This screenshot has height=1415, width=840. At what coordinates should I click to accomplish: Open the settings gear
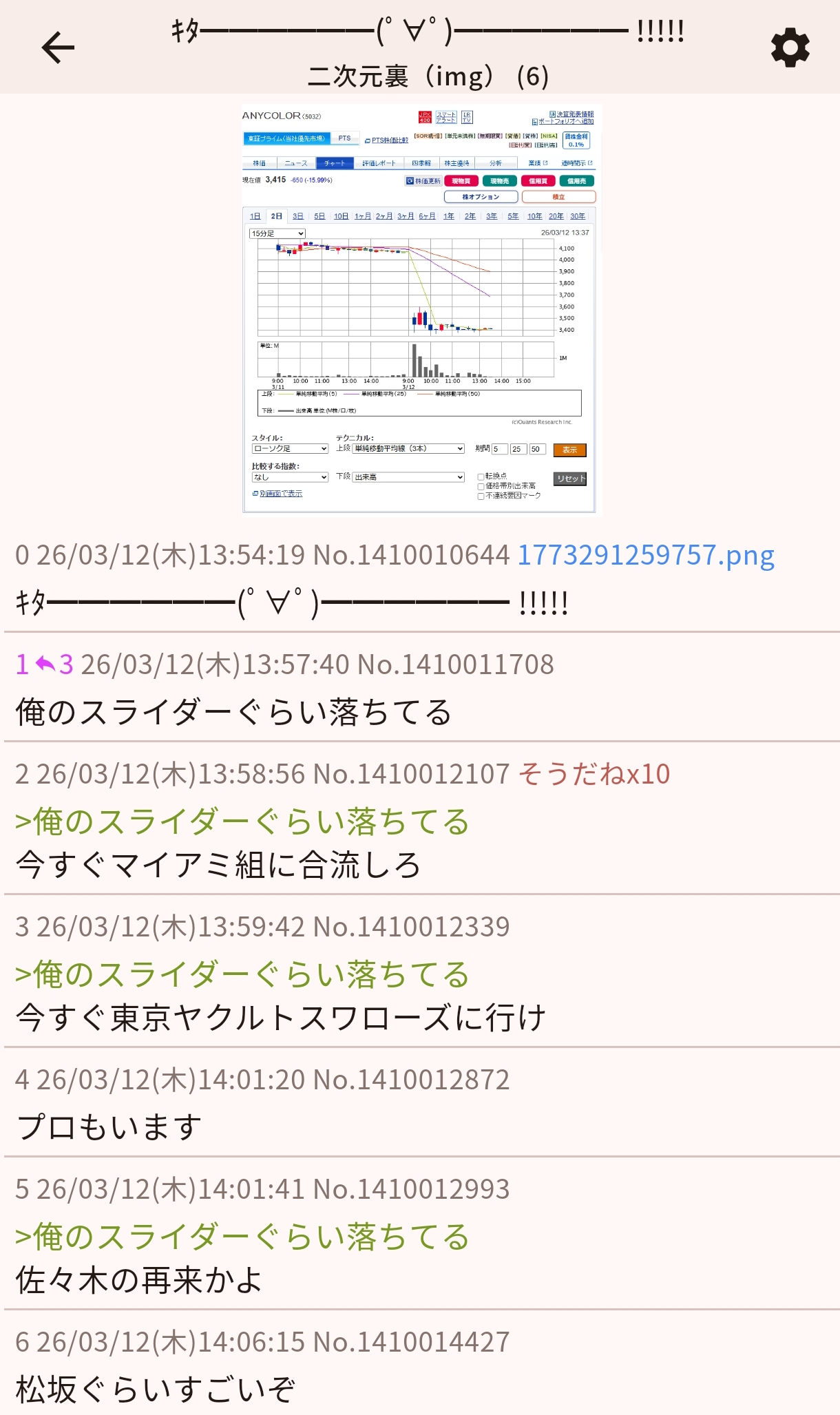(790, 48)
